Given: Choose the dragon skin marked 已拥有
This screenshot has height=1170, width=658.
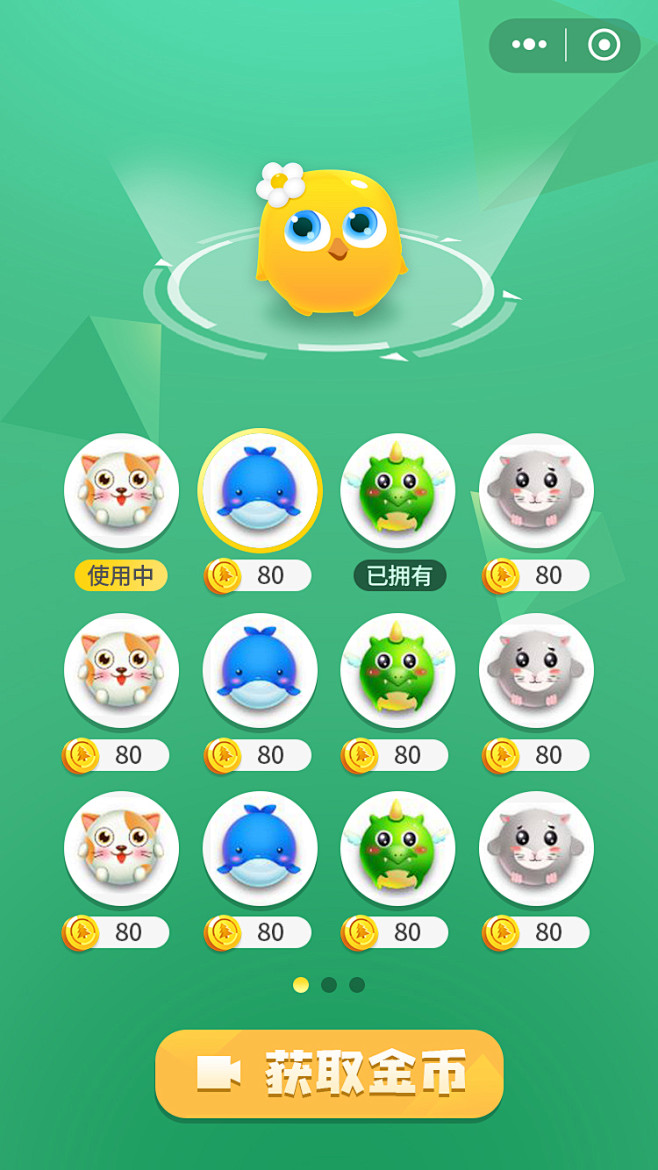Looking at the screenshot, I should [x=398, y=491].
